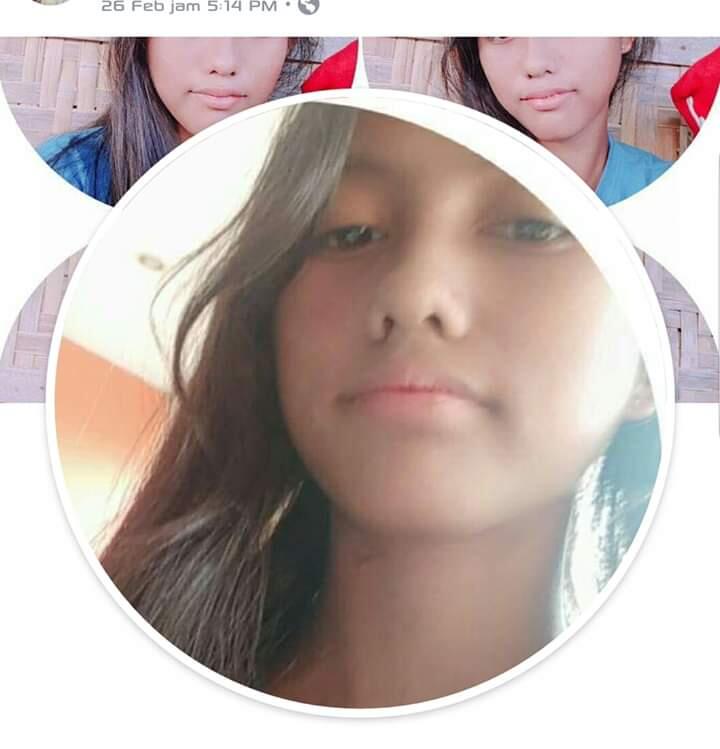Screen dimensions: 720x749
Task: Open the posted profile photo
Action: [360, 400]
